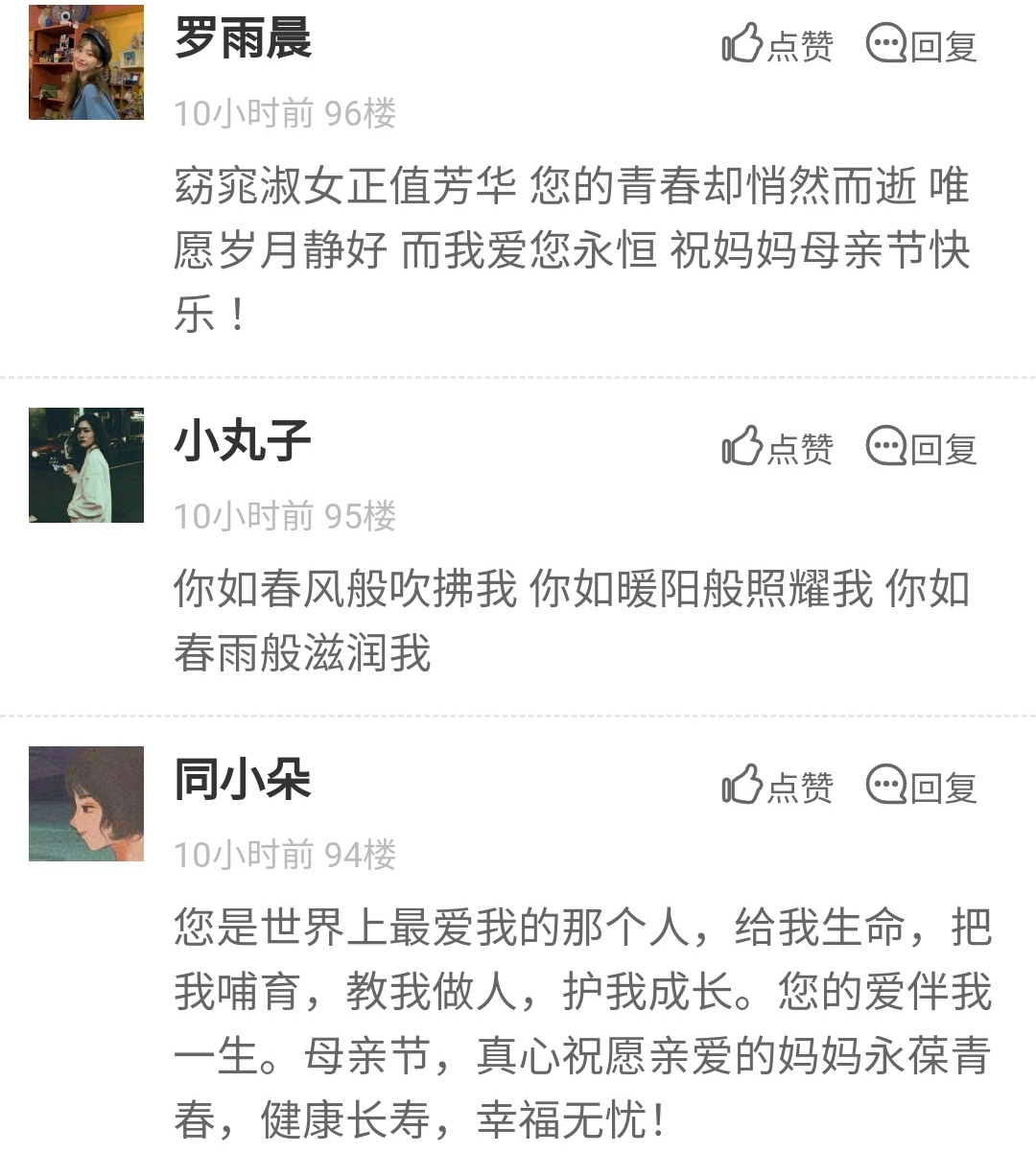View 同小朵's avatar profile
Screen dimensions: 1036x1153
tap(86, 804)
